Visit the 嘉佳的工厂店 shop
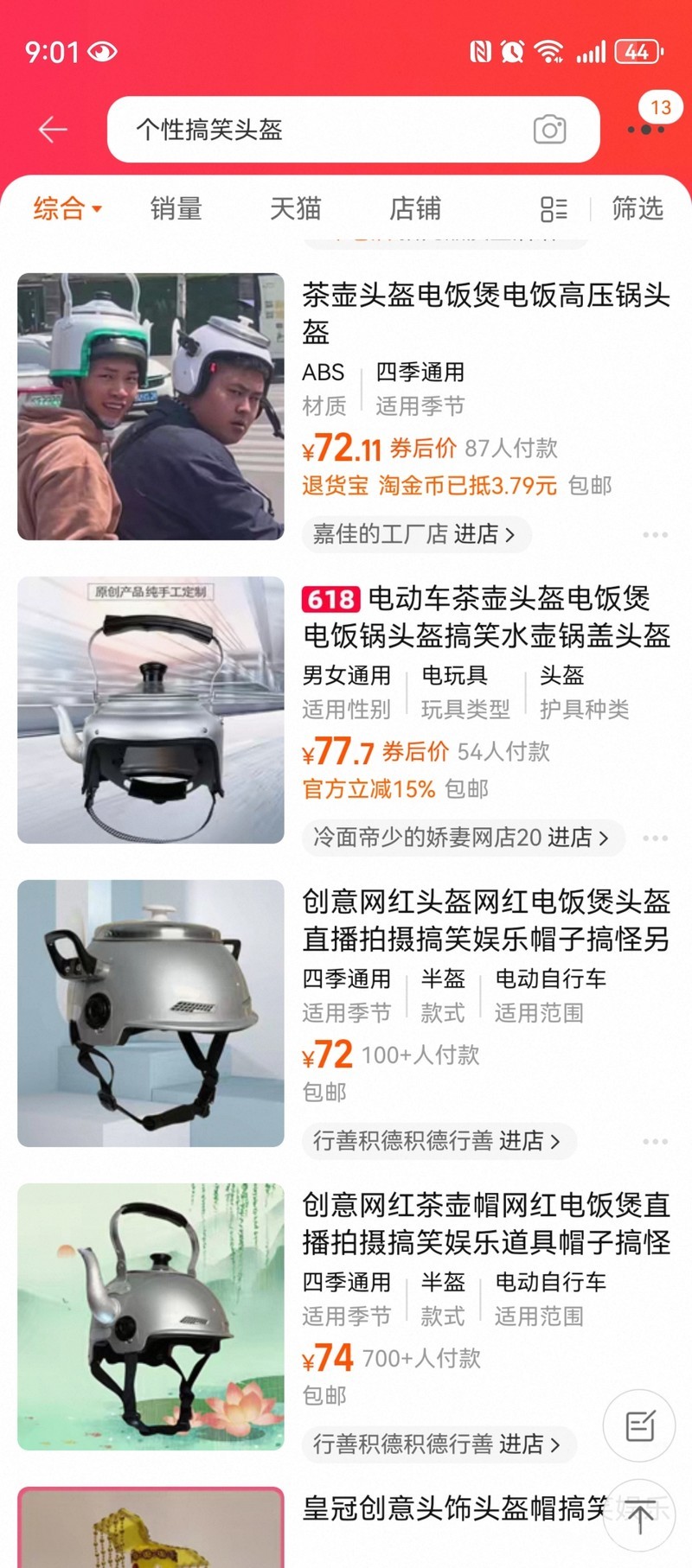Viewport: 692px width, 1568px height. [x=414, y=534]
